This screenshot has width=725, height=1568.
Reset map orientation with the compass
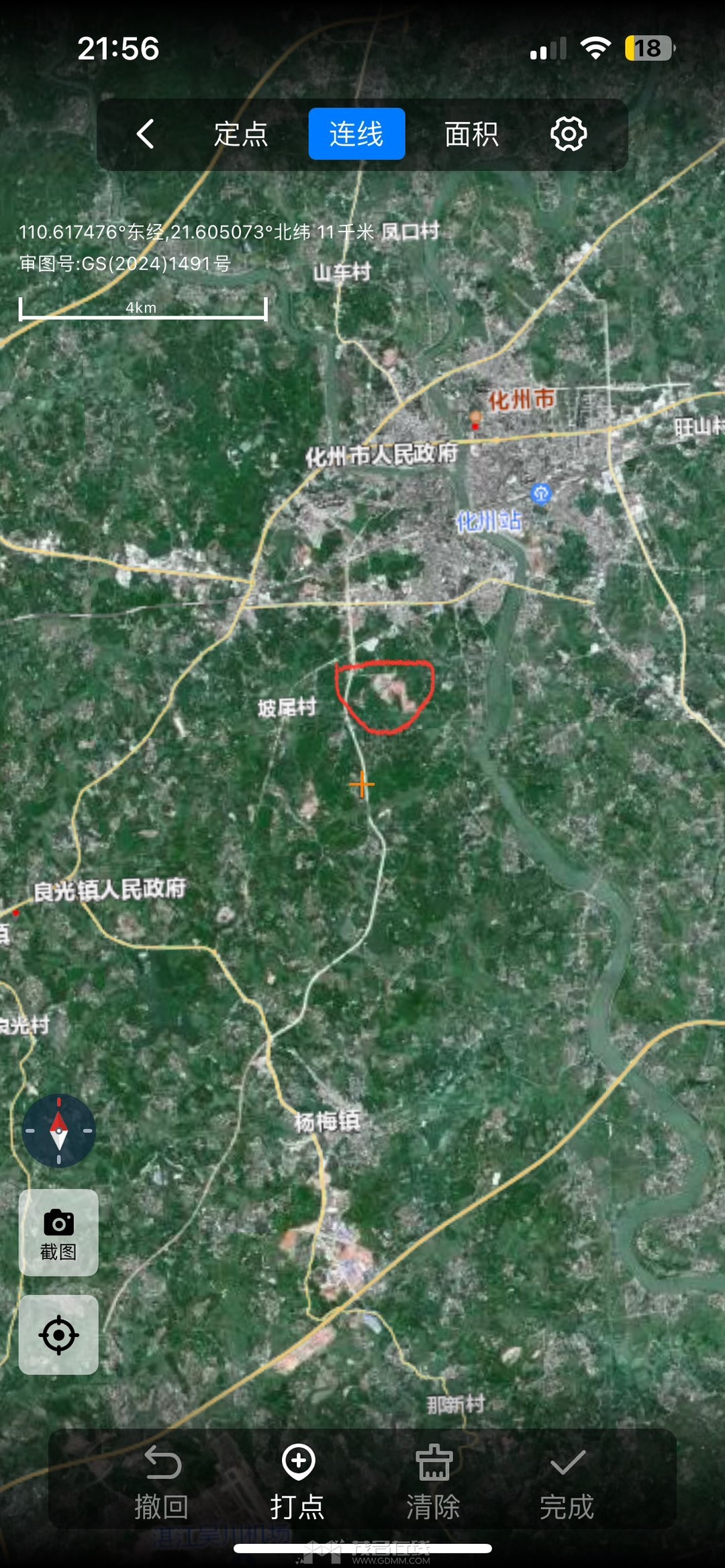[x=59, y=1131]
